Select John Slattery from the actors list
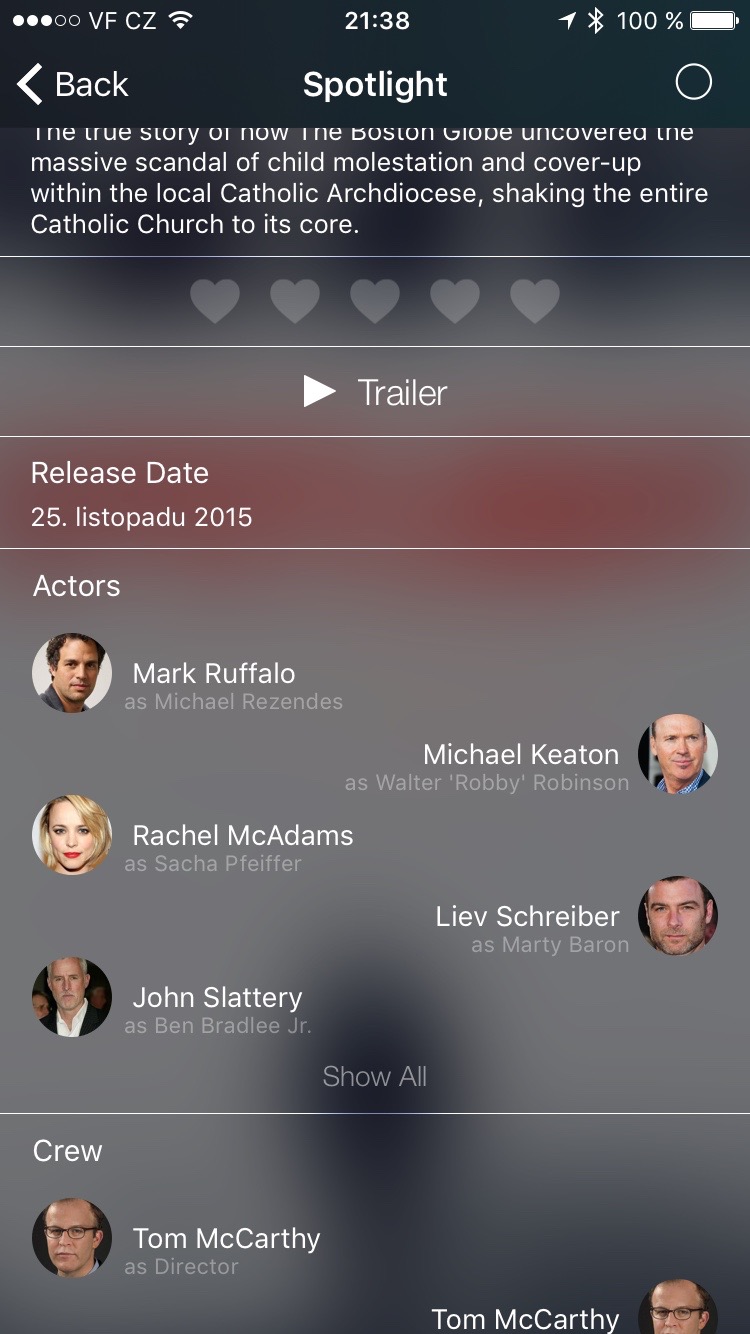The height and width of the screenshot is (1334, 750). [x=217, y=998]
